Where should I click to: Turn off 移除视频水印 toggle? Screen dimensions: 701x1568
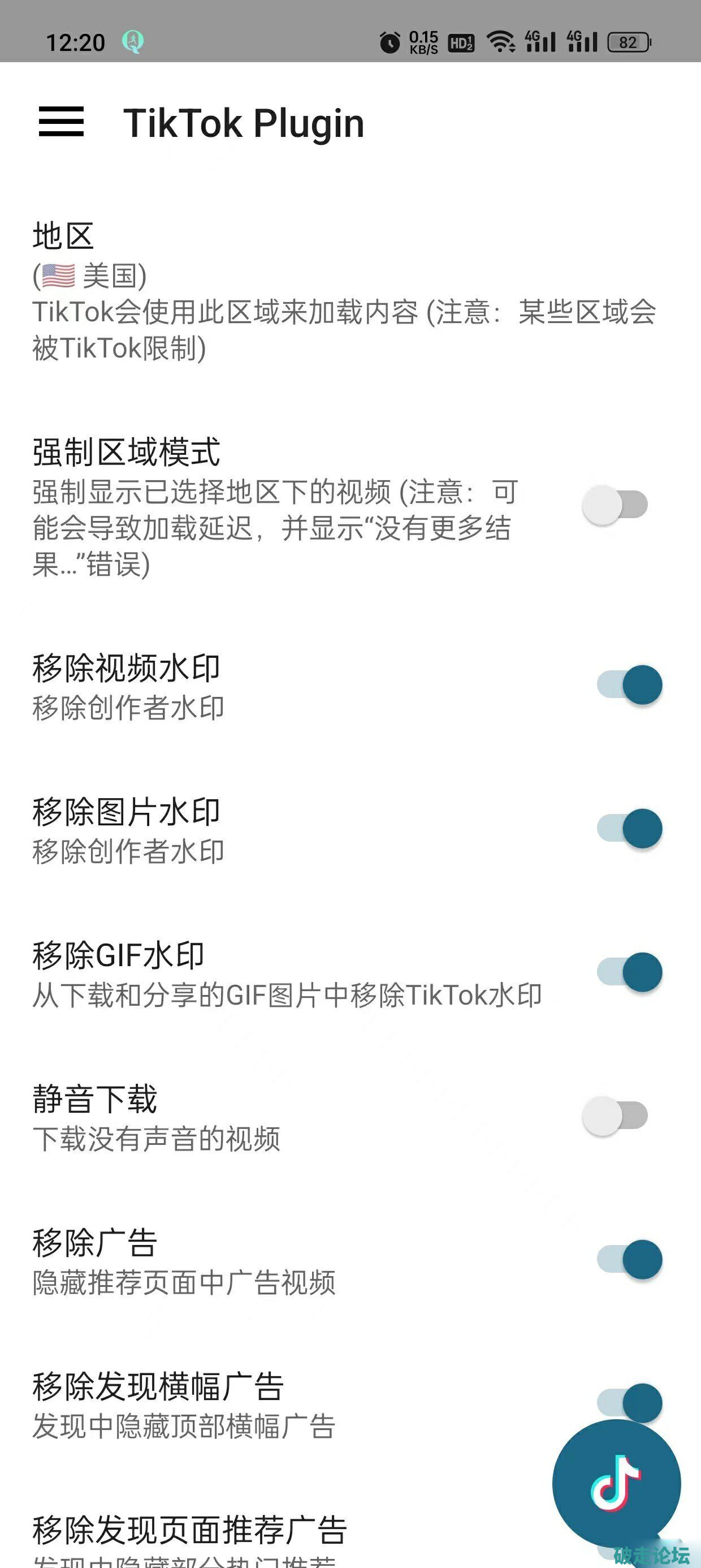click(629, 685)
